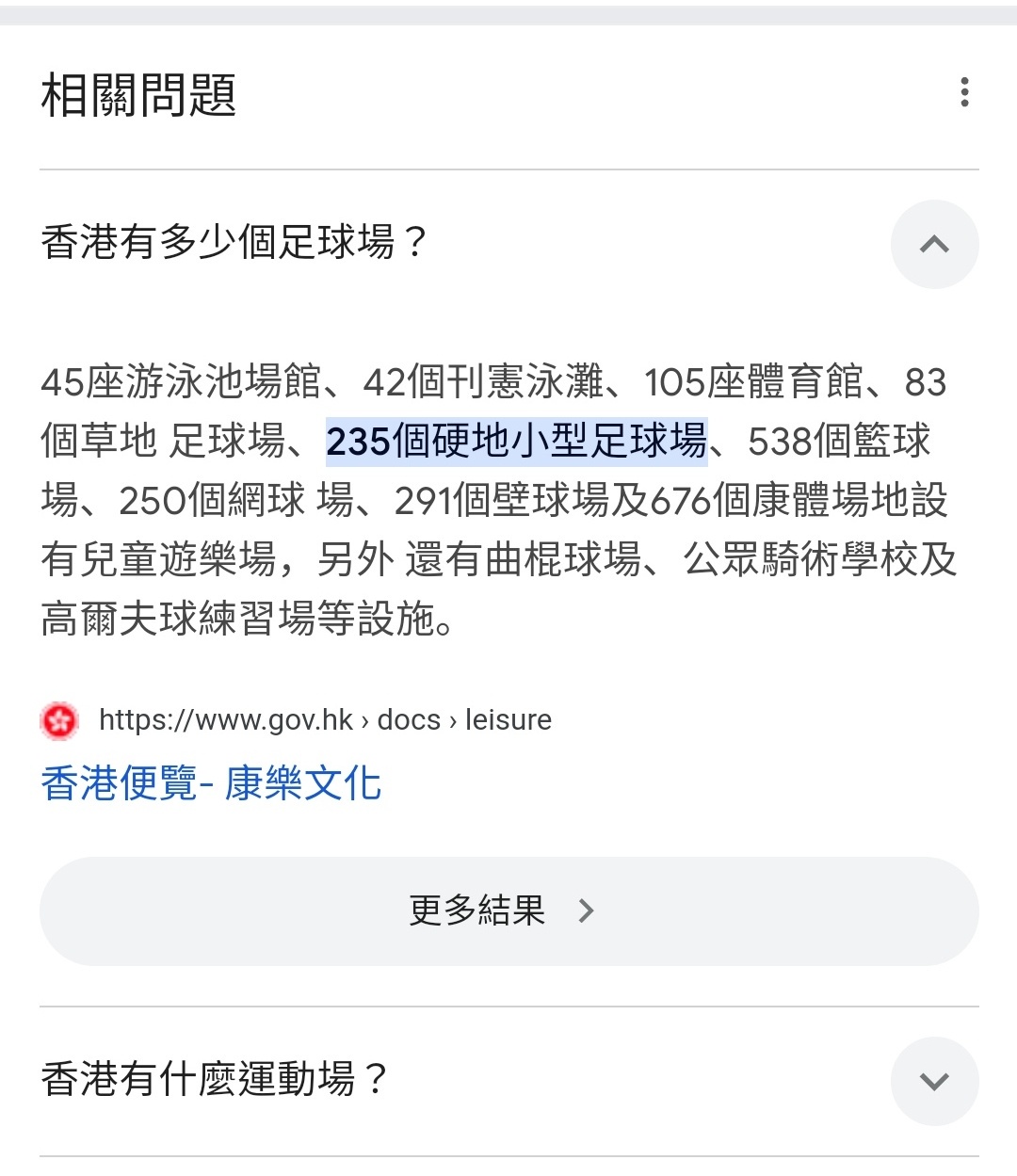This screenshot has width=1017, height=1176.
Task: Collapse the 香港有多少個足球場 answer
Action: (x=934, y=245)
